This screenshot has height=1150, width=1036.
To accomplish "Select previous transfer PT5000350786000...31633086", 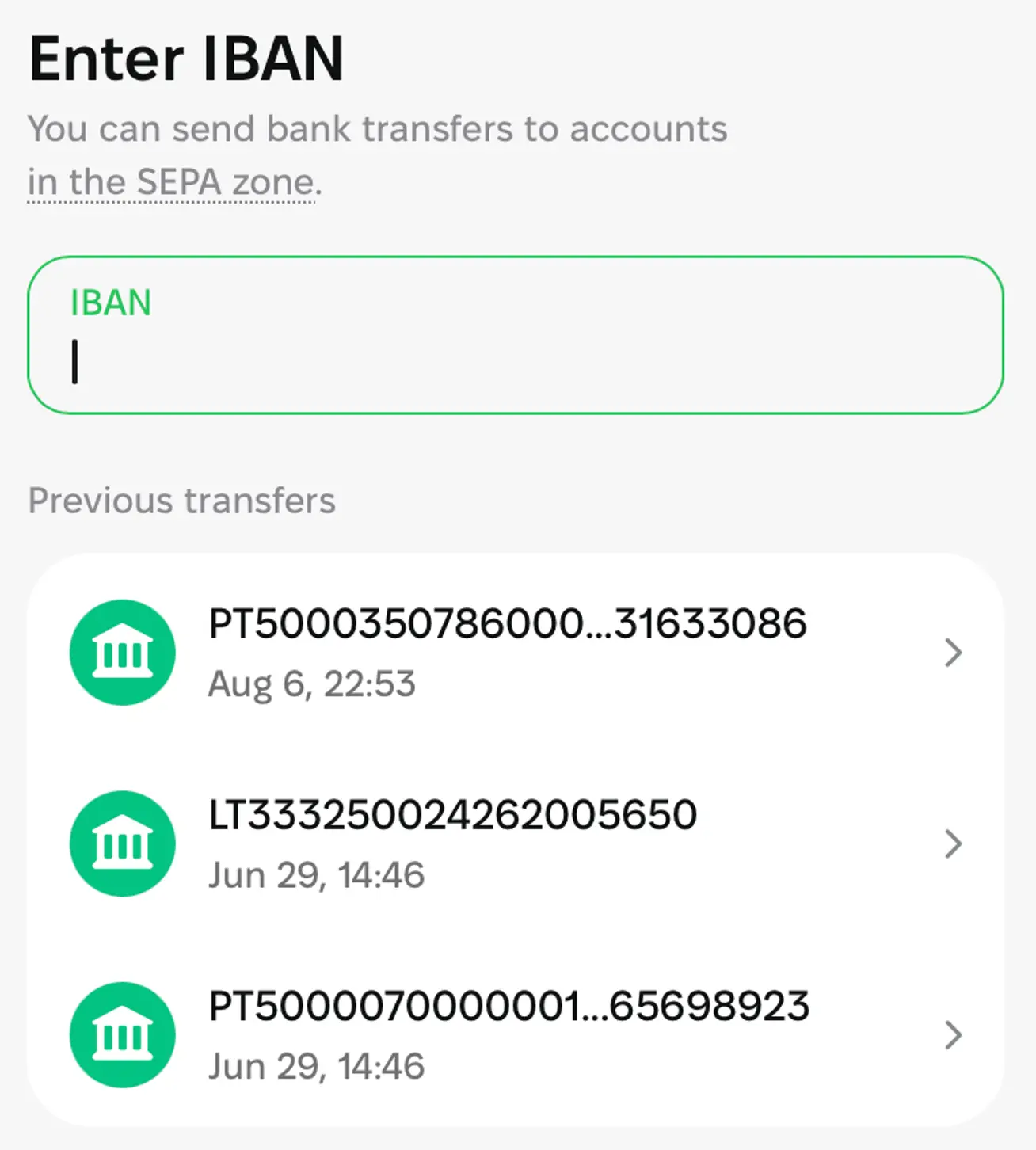I will tap(516, 652).
